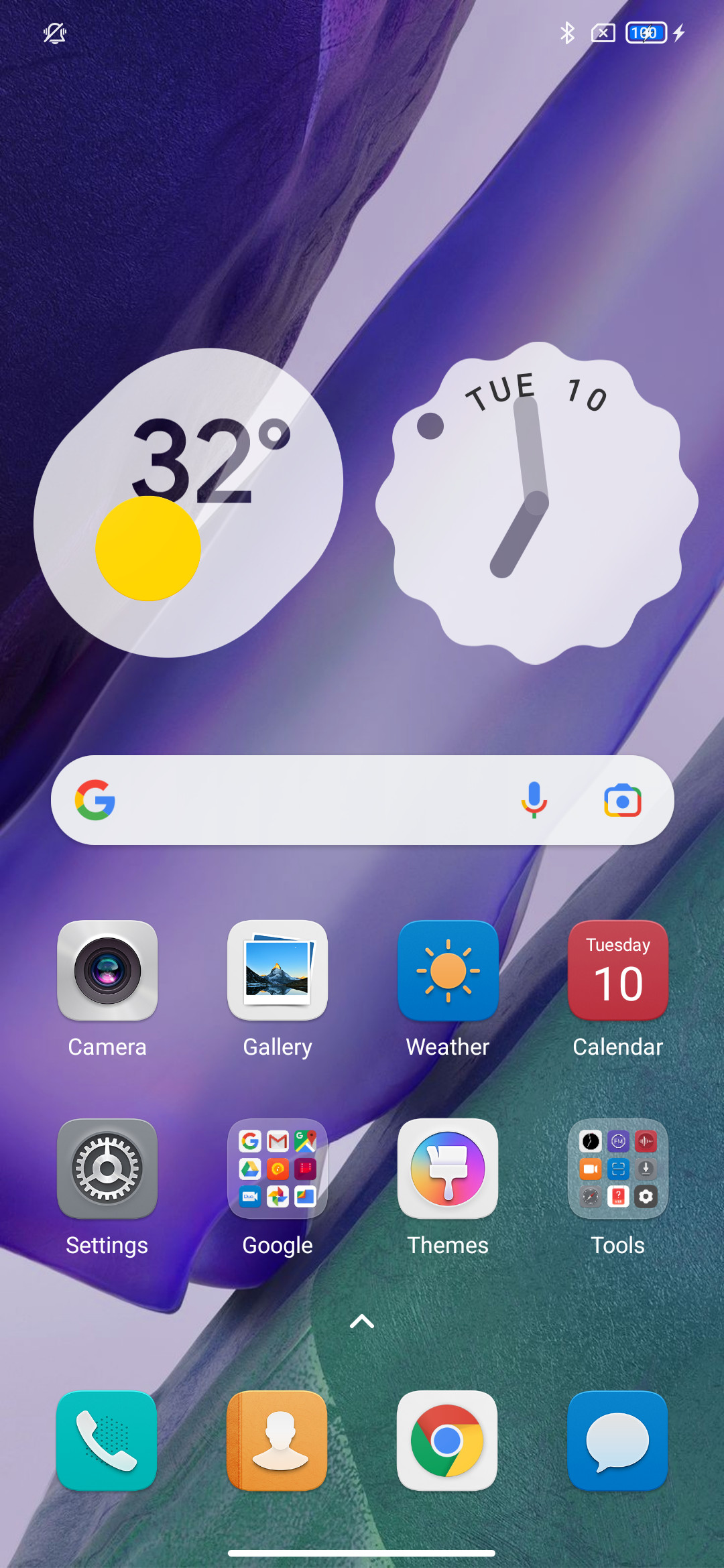Screen dimensions: 724x1568
Task: Launch the Themes app
Action: click(448, 1169)
